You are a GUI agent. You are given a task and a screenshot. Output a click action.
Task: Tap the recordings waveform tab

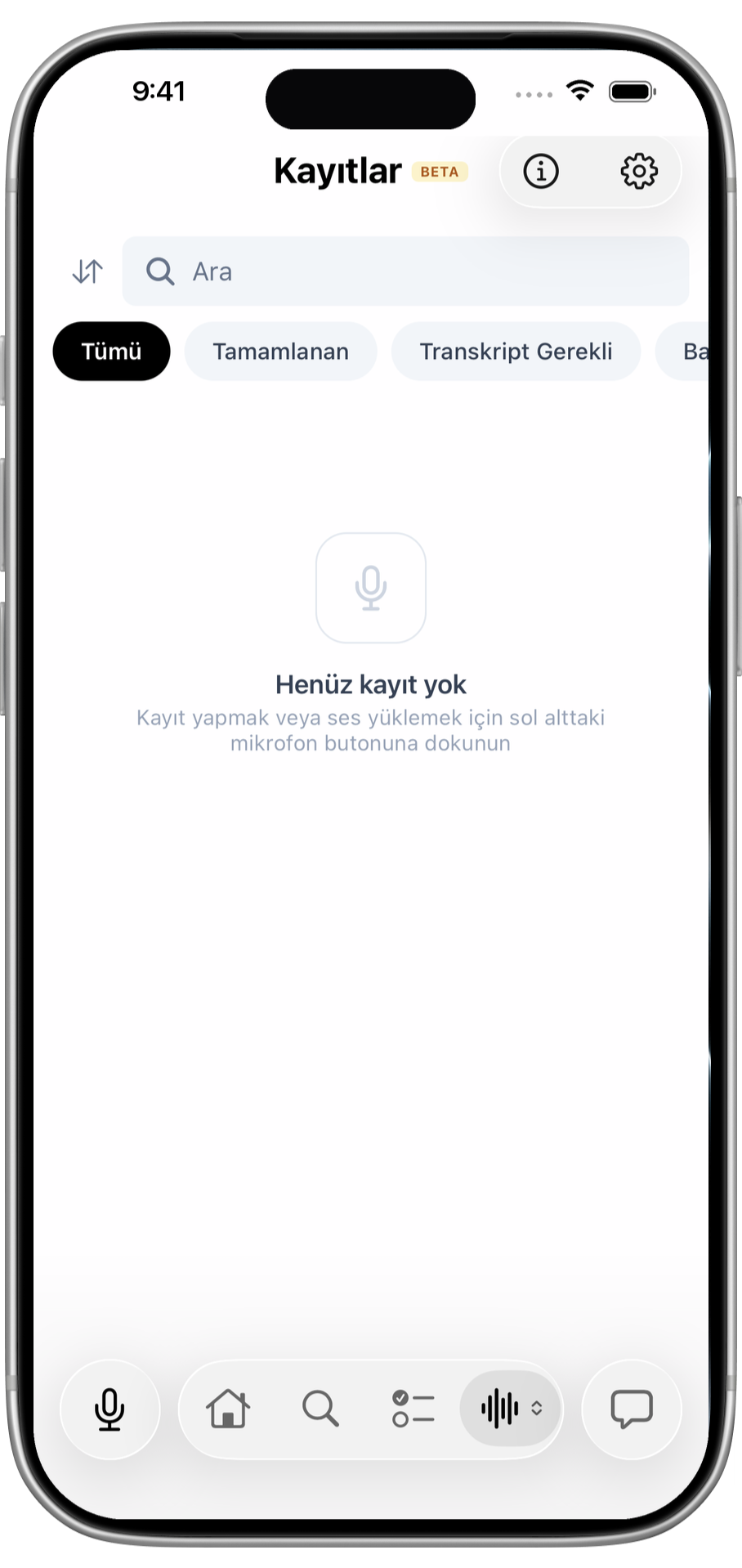point(512,1409)
